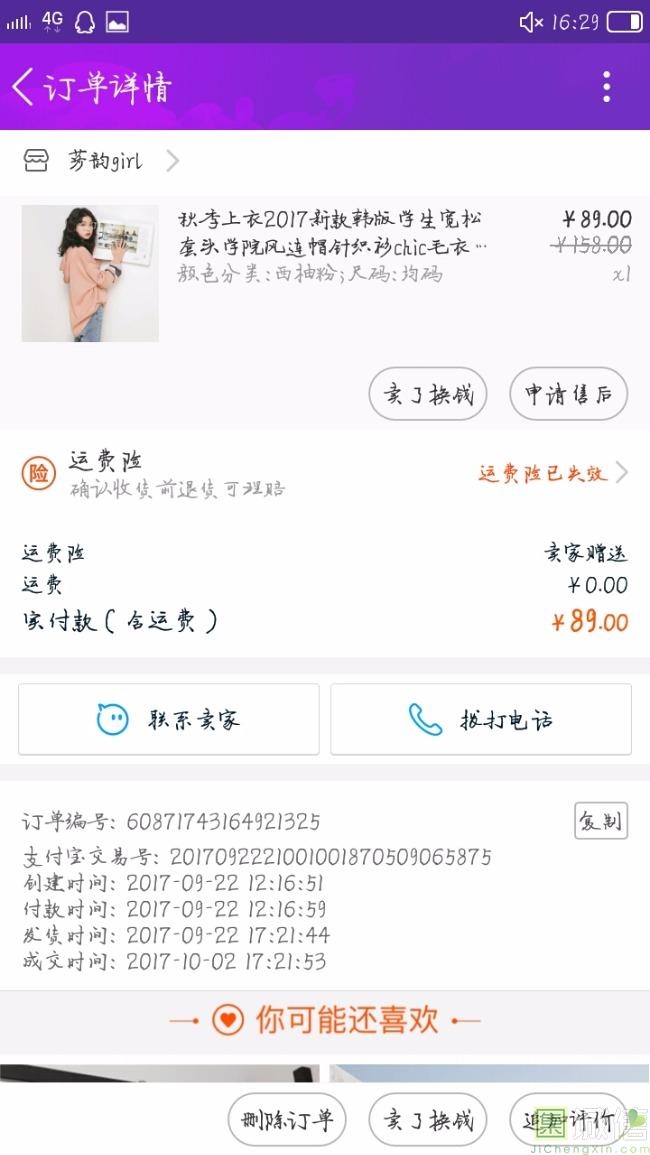Tap 追加评价 to add review

point(568,1120)
